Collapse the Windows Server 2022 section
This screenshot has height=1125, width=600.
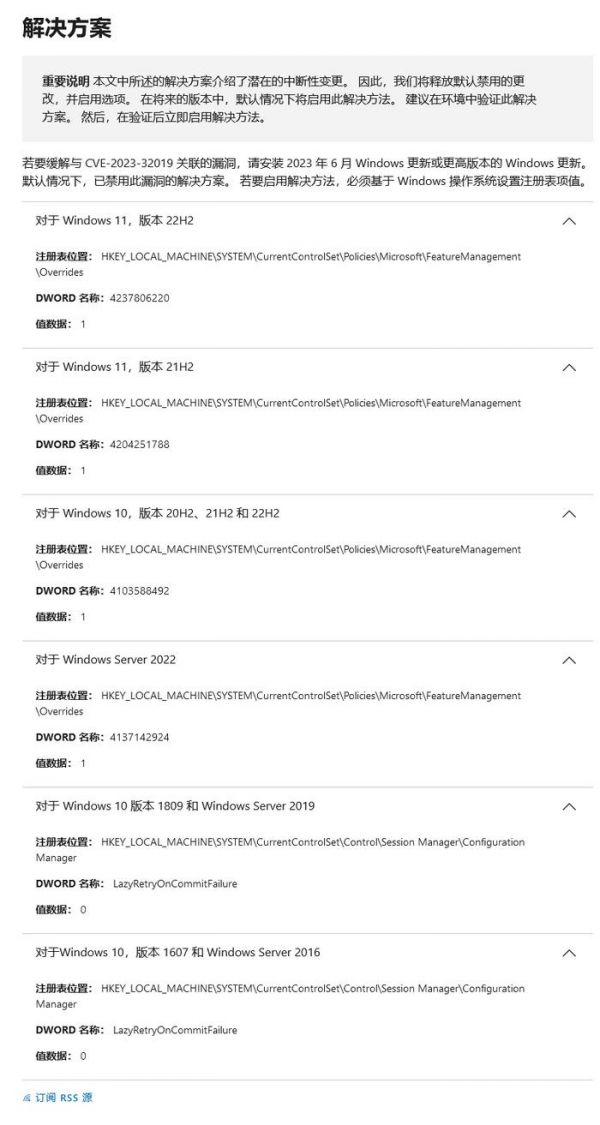click(569, 660)
